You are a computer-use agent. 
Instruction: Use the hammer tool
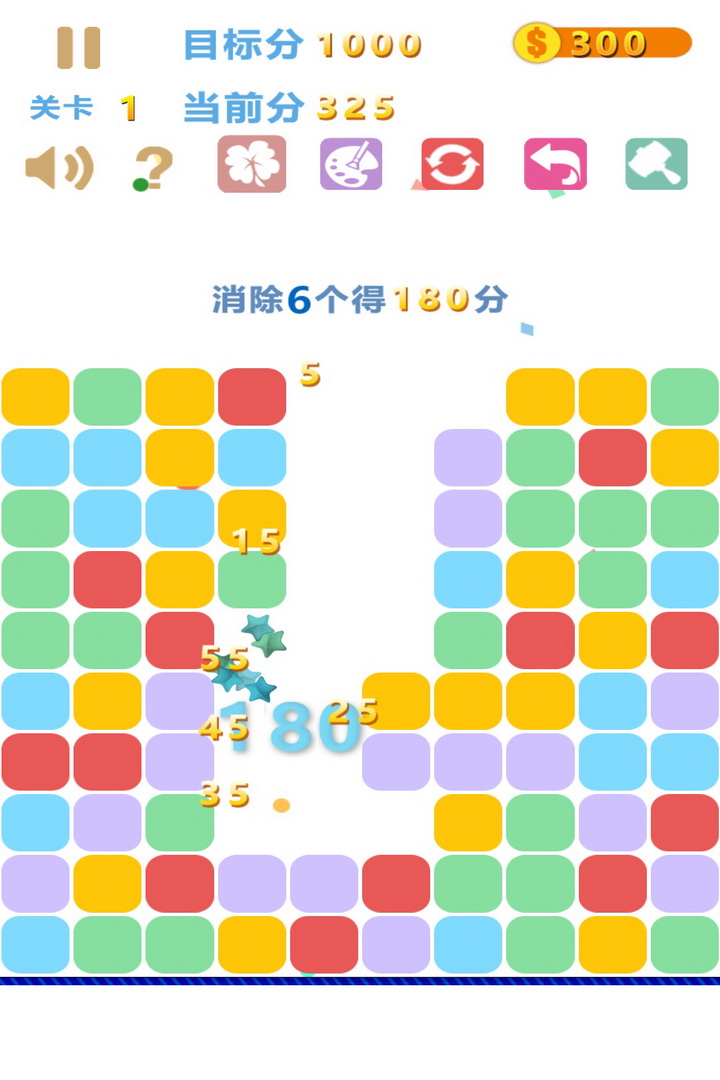coord(656,164)
